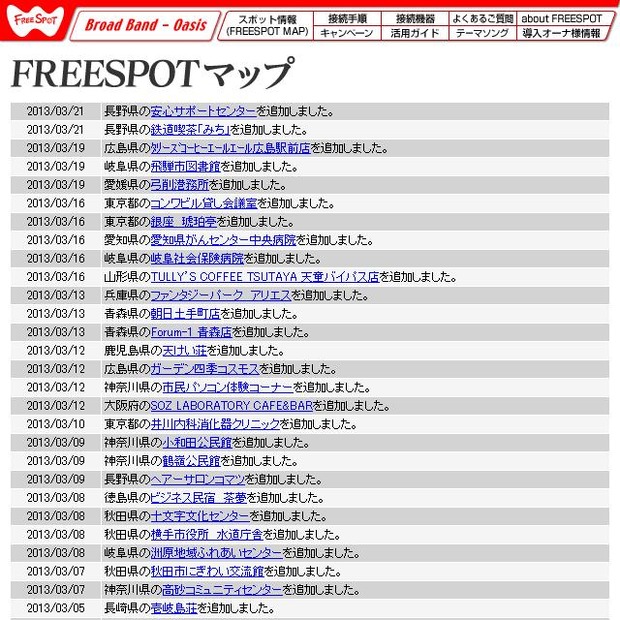This screenshot has height=620, width=620.
Task: Open SOZ LABORATORY CAFE&BAR link
Action: pos(232,406)
